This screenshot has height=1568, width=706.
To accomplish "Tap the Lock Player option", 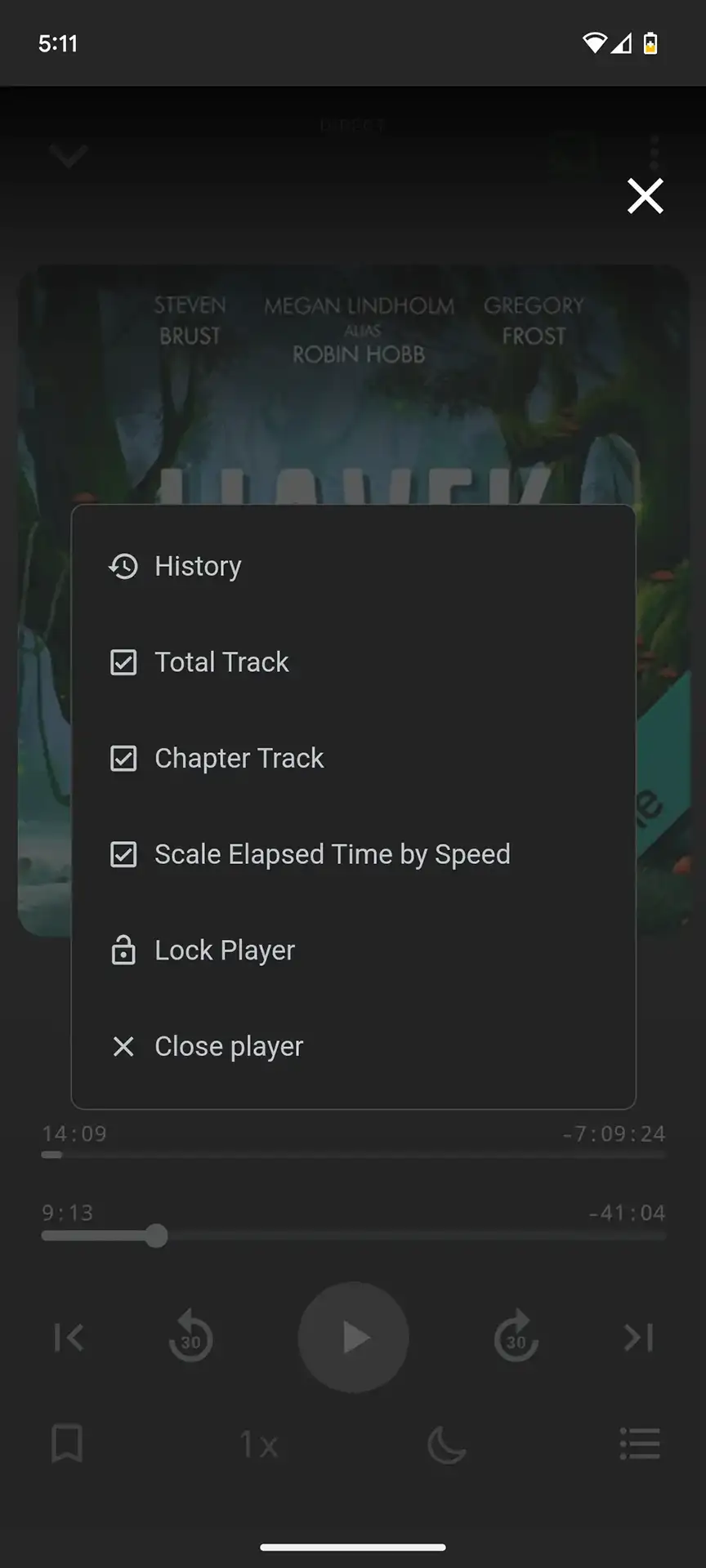I will point(224,950).
